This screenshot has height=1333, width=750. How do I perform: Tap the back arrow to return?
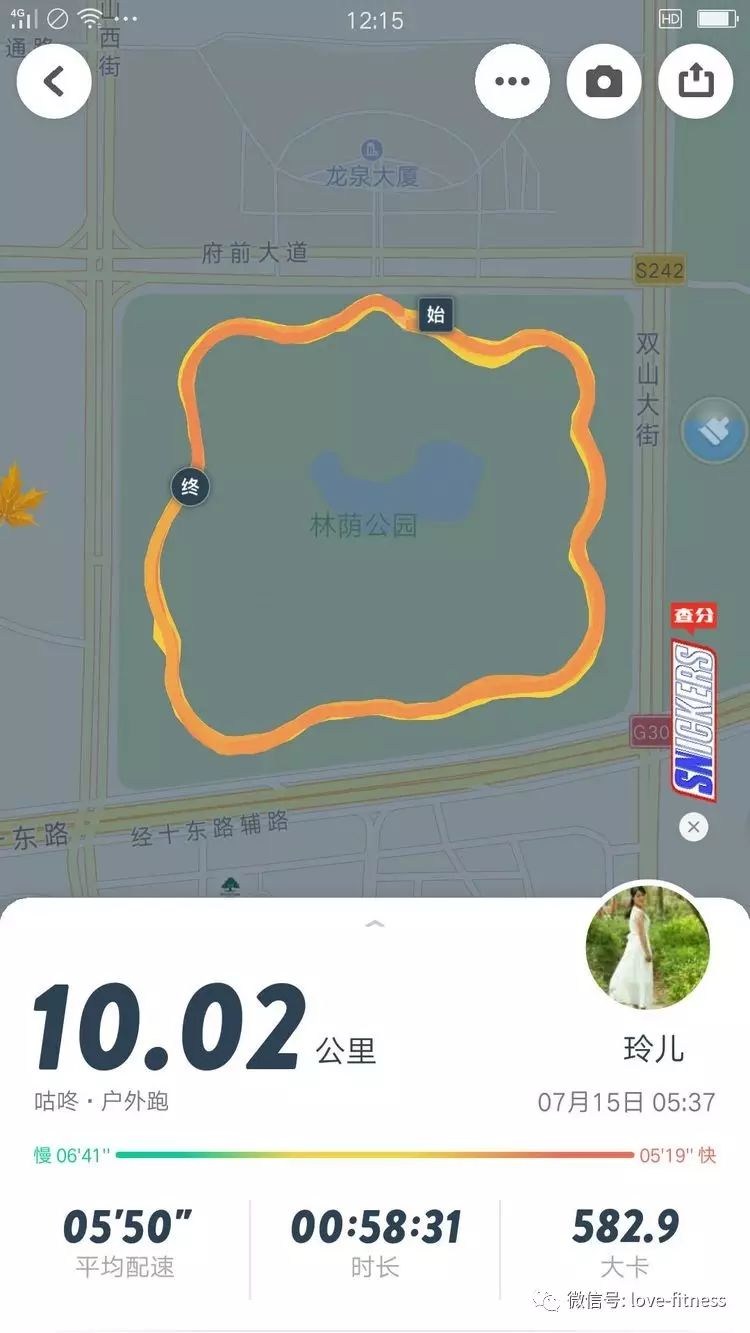[54, 81]
